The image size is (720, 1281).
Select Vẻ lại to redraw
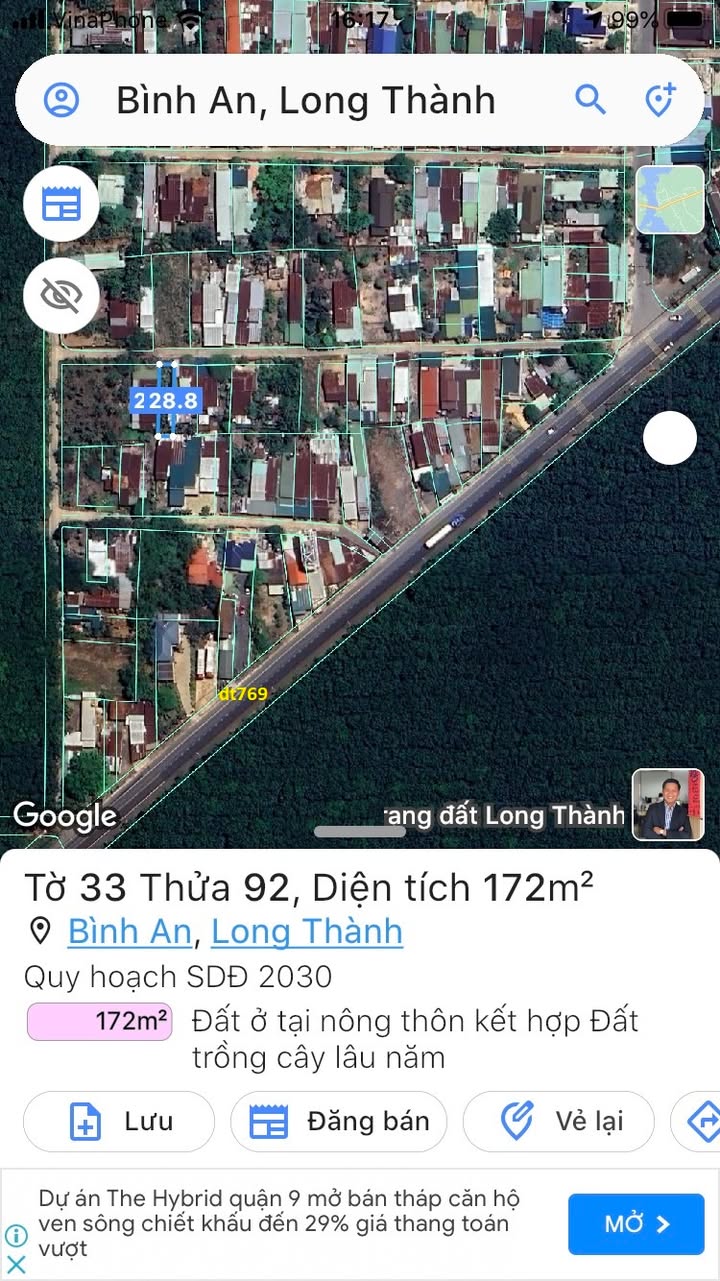click(558, 1121)
